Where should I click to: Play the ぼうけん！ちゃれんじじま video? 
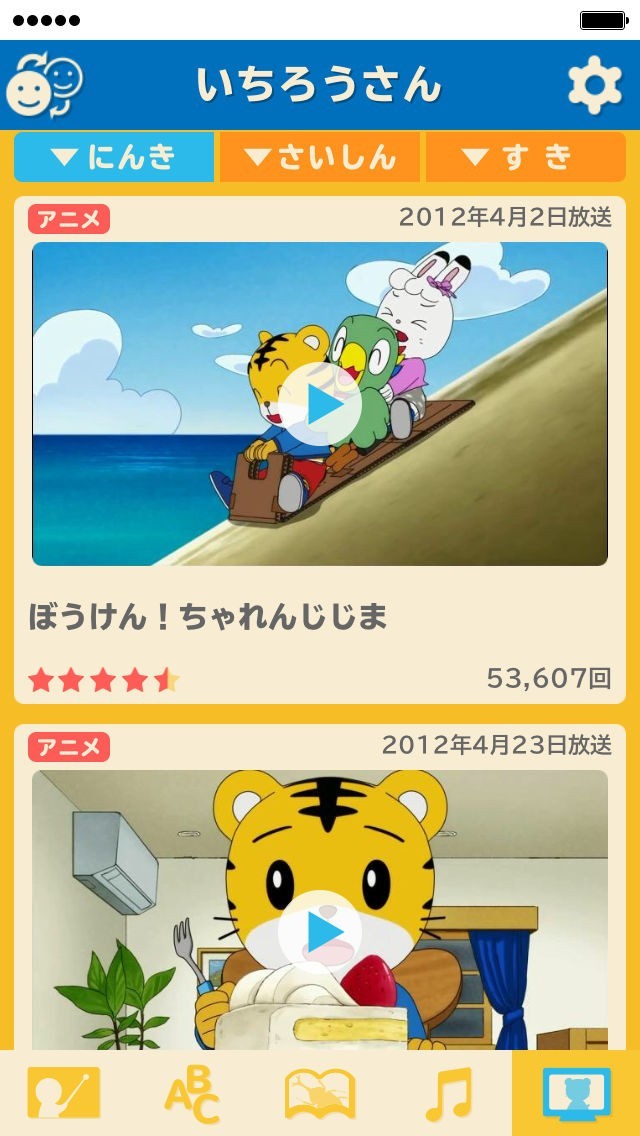(x=320, y=404)
